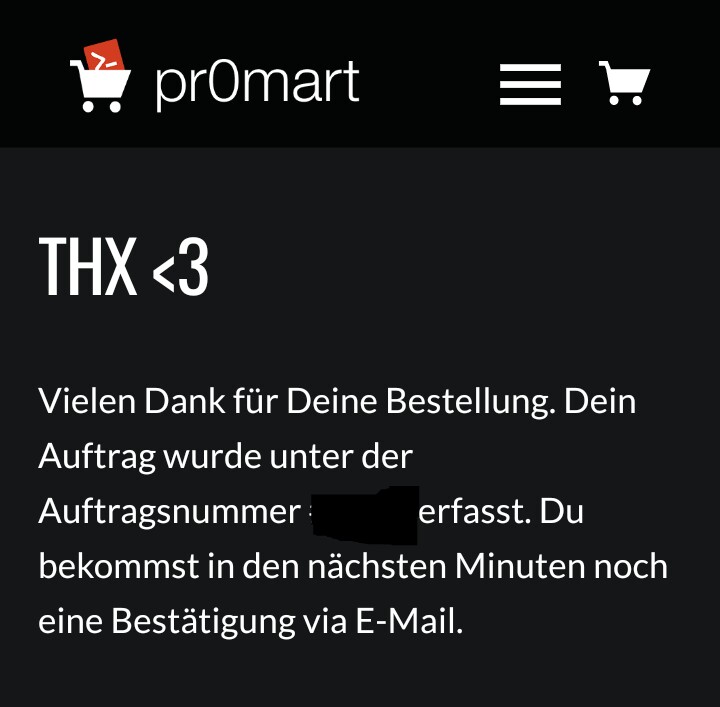Open the shopping cart icon
This screenshot has height=707, width=720.
coord(624,83)
